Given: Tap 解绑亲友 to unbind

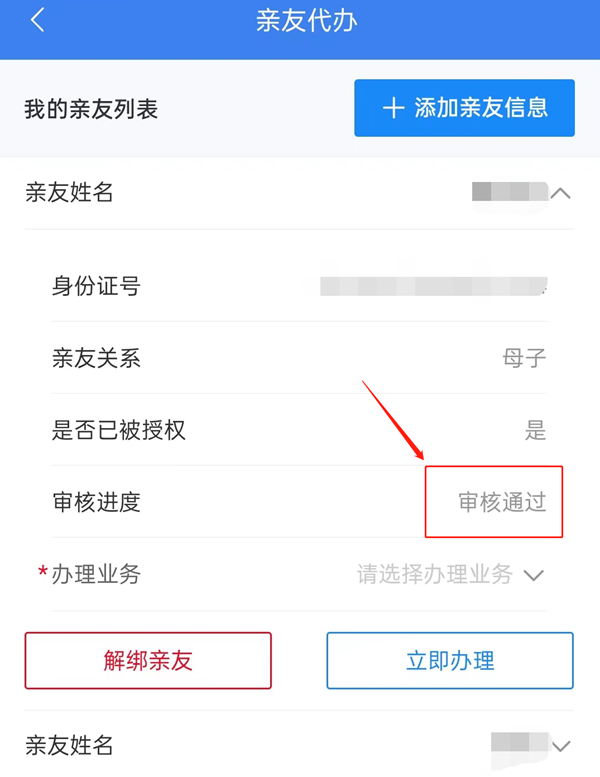Looking at the screenshot, I should (148, 661).
